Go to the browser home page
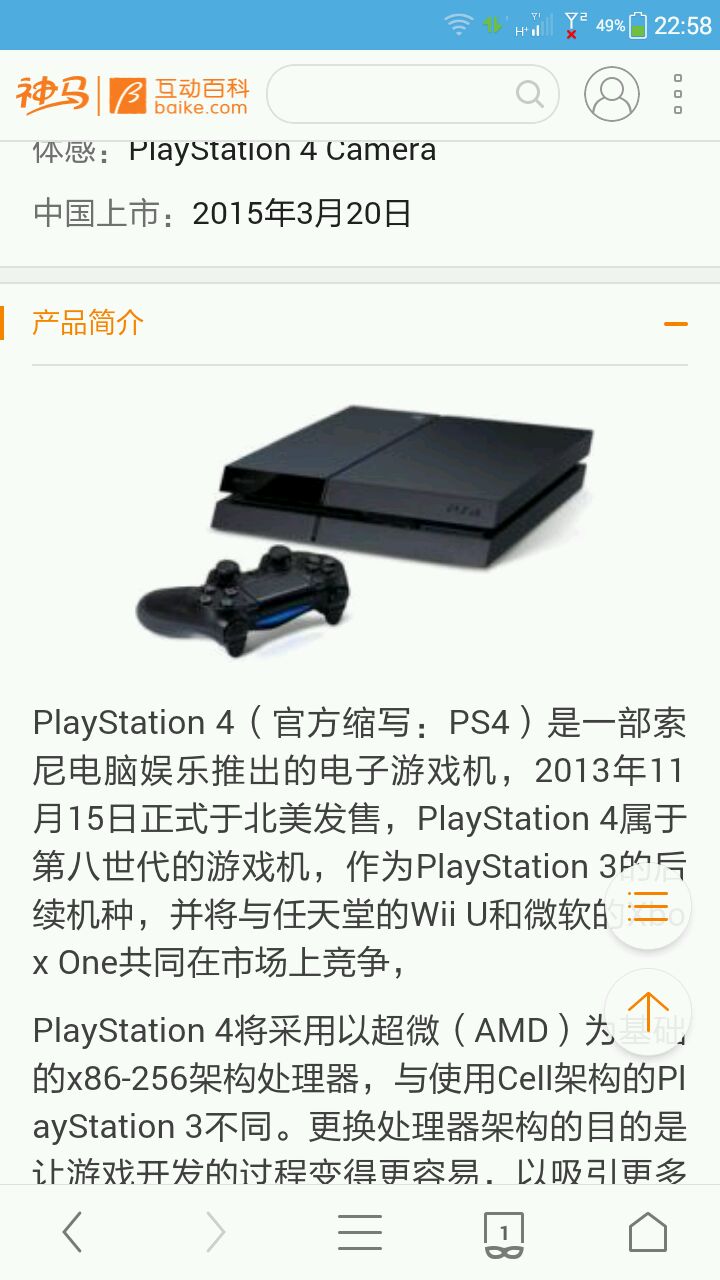 pos(648,1232)
